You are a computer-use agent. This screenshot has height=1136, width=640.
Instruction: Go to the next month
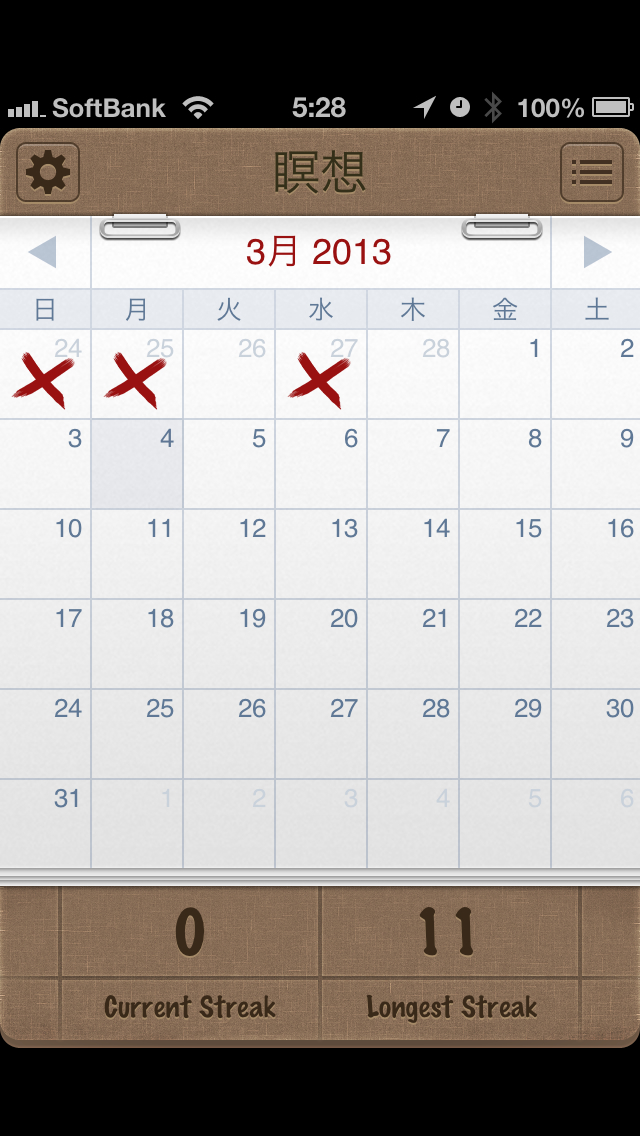596,252
